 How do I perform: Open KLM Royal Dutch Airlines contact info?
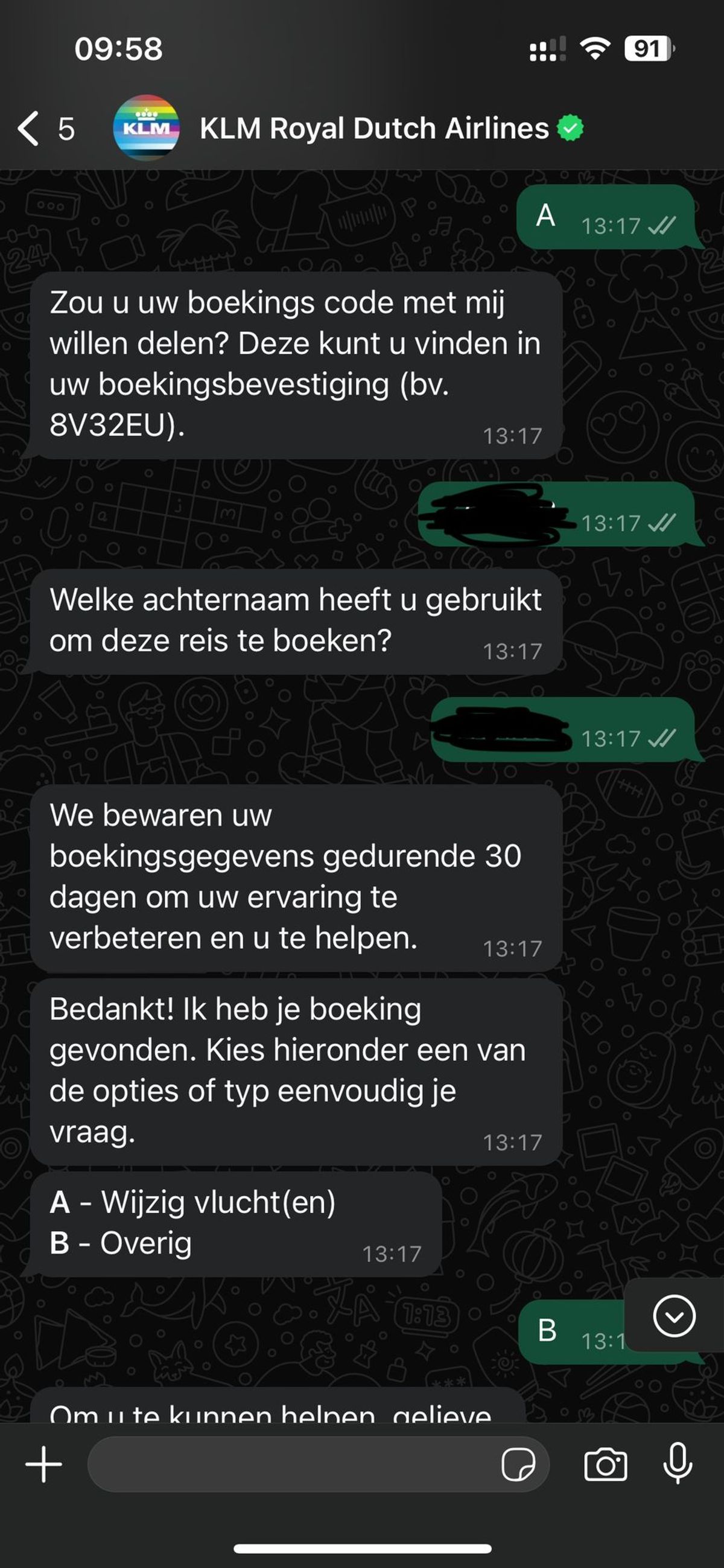[373, 129]
